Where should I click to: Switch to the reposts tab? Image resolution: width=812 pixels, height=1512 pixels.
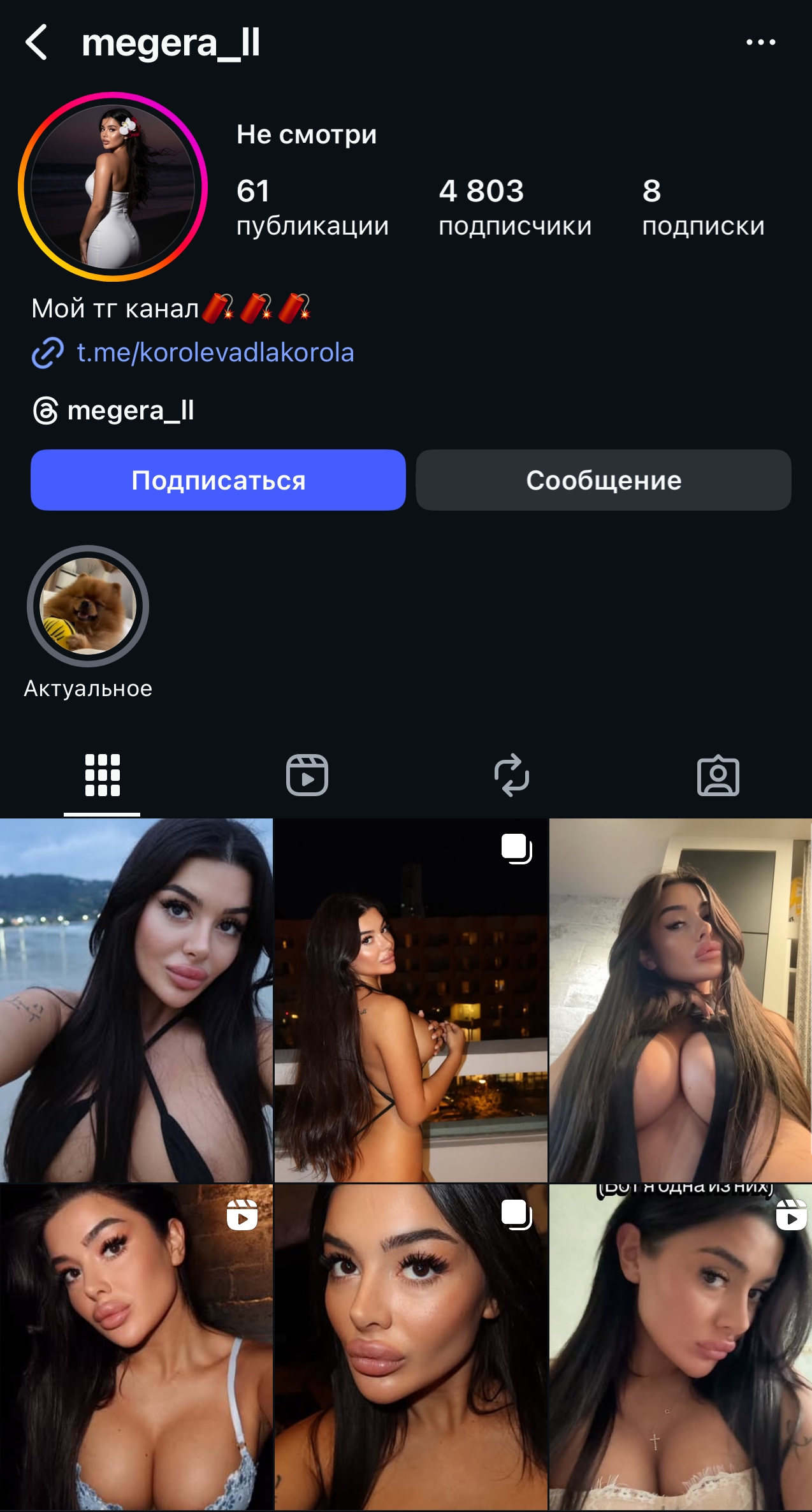click(x=512, y=775)
